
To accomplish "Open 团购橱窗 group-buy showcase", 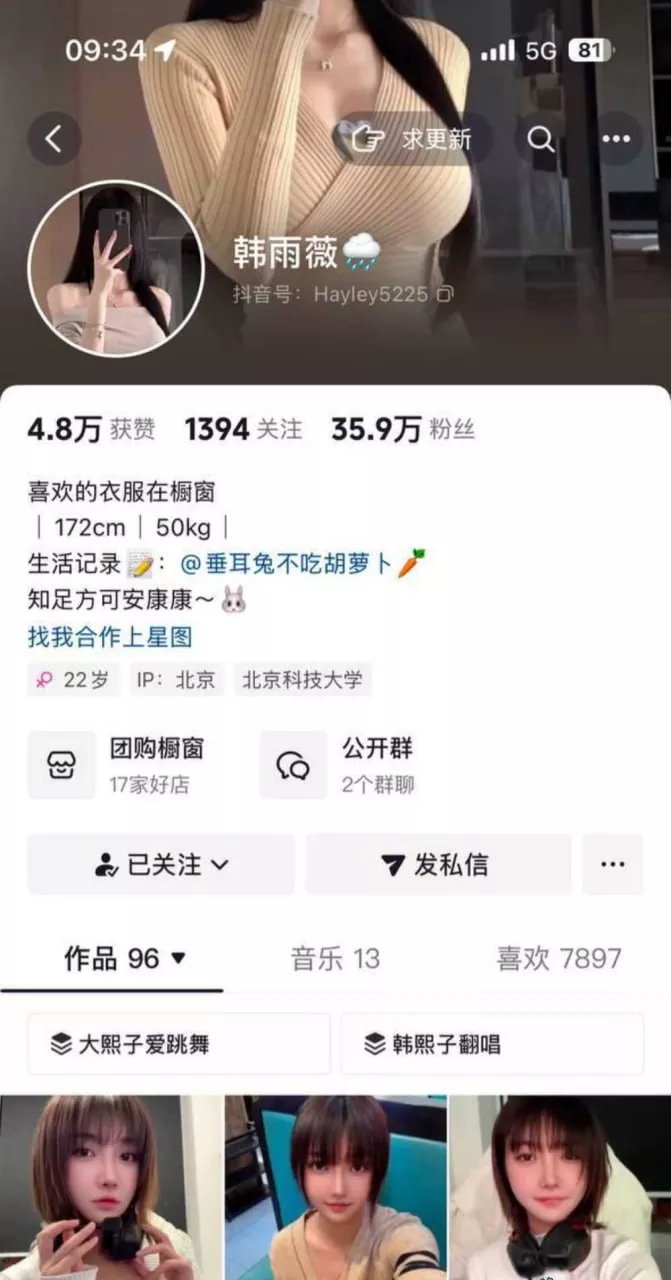I will pos(130,764).
